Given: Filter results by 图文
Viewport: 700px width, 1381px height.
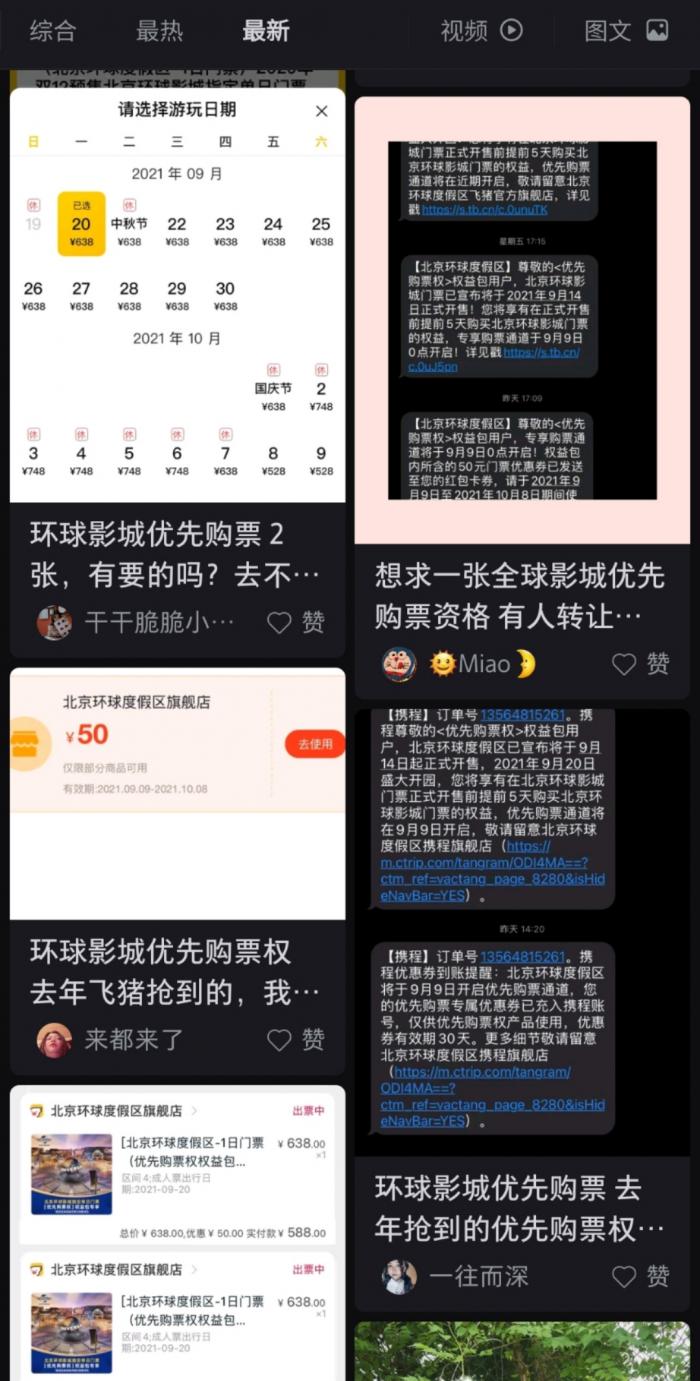Looking at the screenshot, I should pyautogui.click(x=626, y=31).
